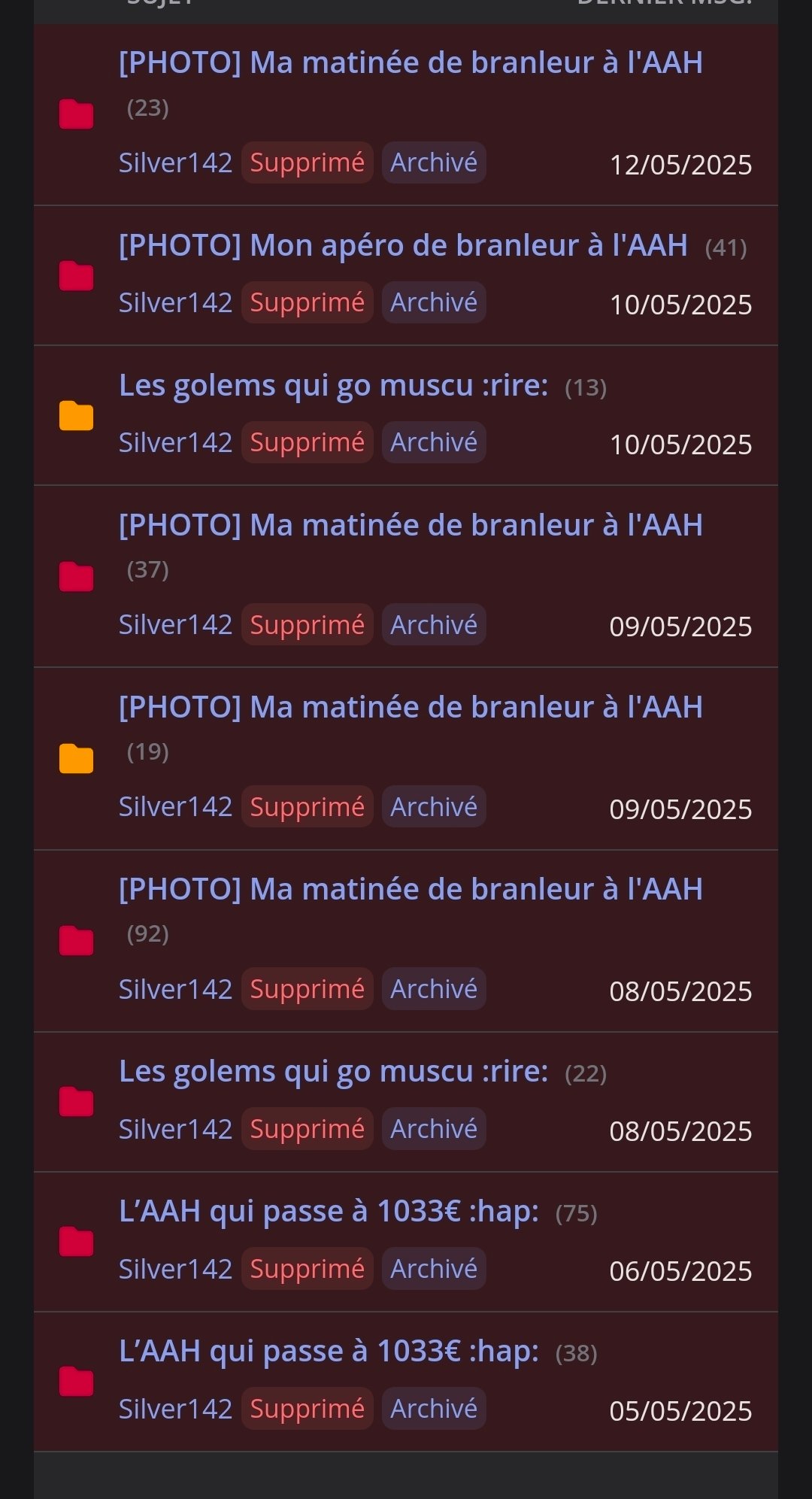This screenshot has height=1499, width=812.
Task: Open the "Ma matinée de branleur" topic with 92 replies
Action: point(411,890)
